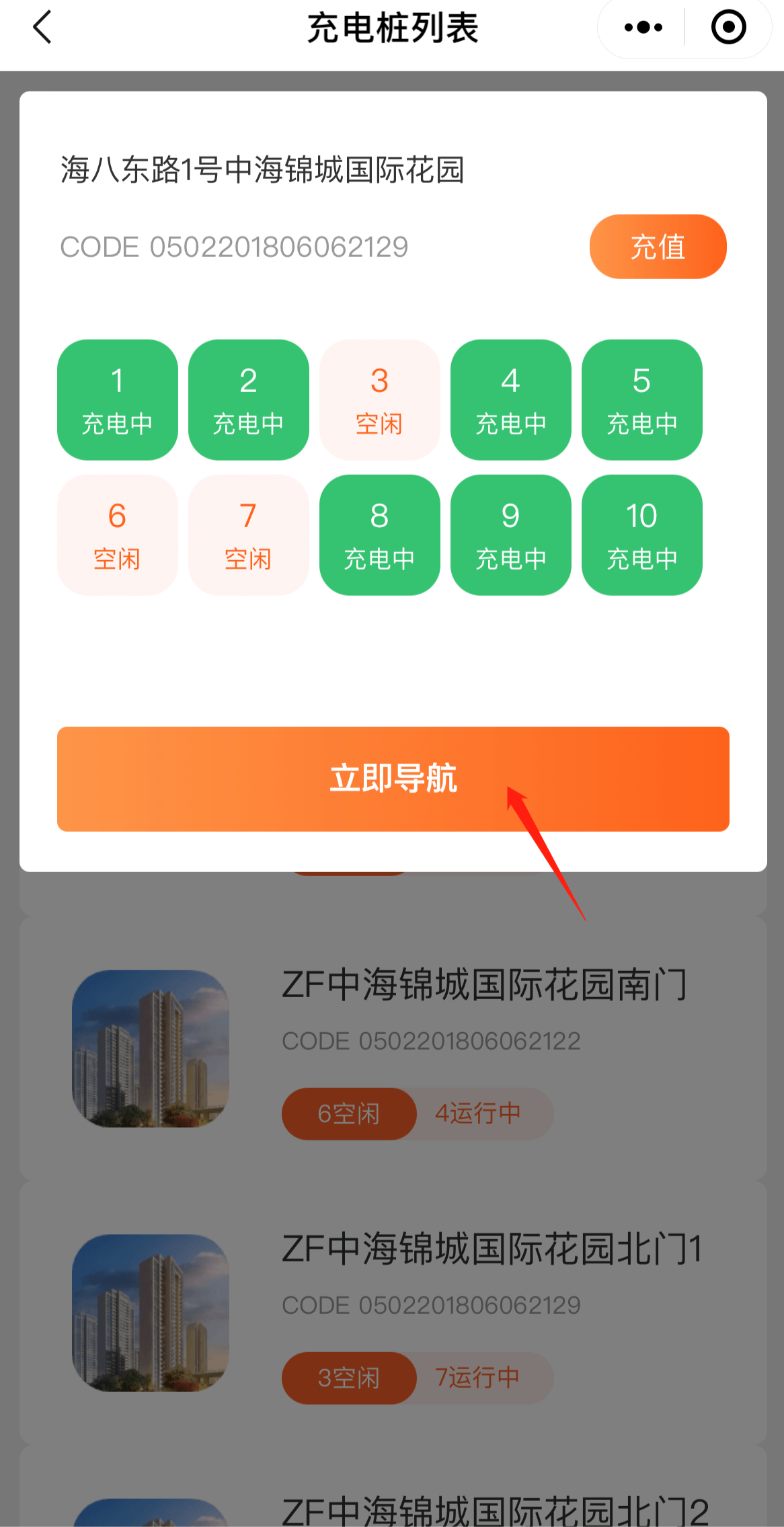Viewport: 784px width, 1527px height.
Task: Choose idle charging port 7
Action: pos(248,535)
